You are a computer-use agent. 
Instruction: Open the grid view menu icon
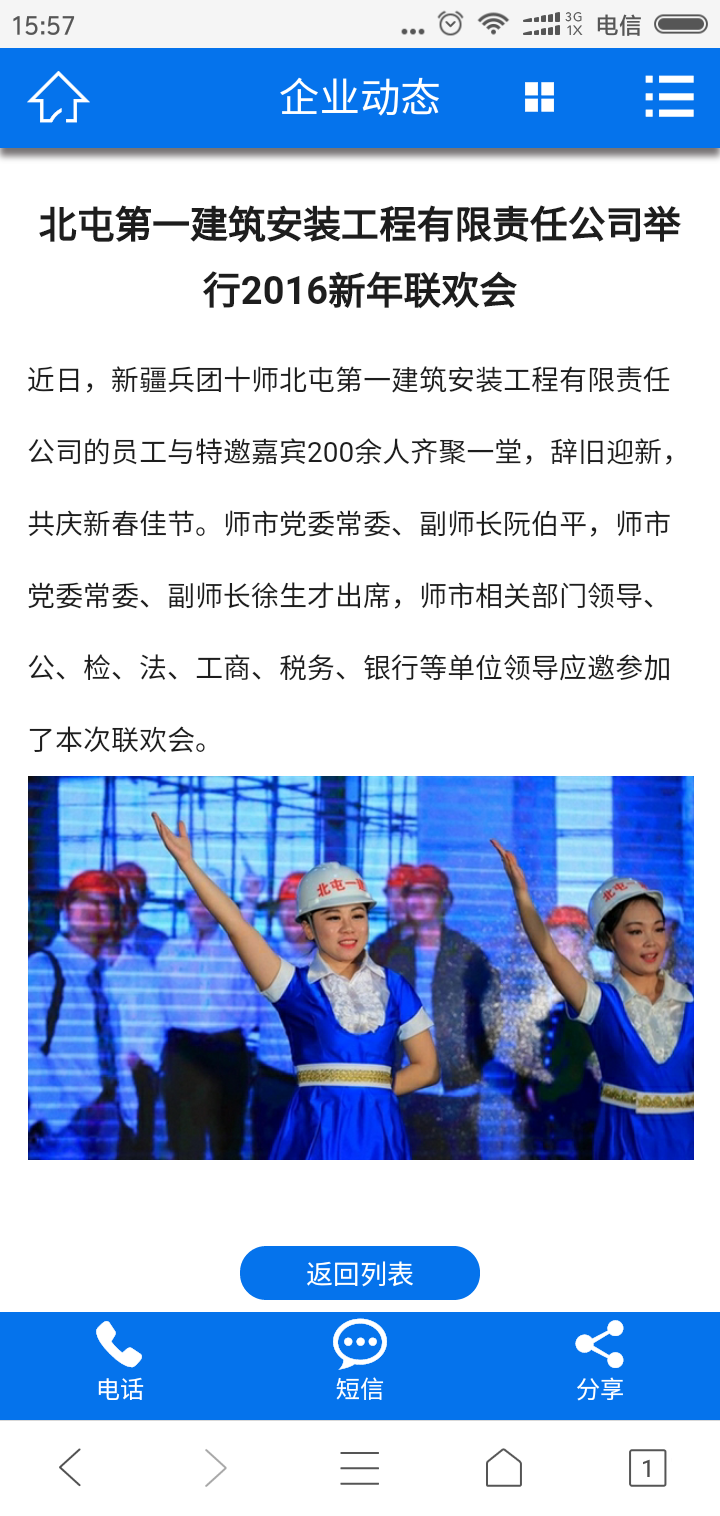coord(539,97)
